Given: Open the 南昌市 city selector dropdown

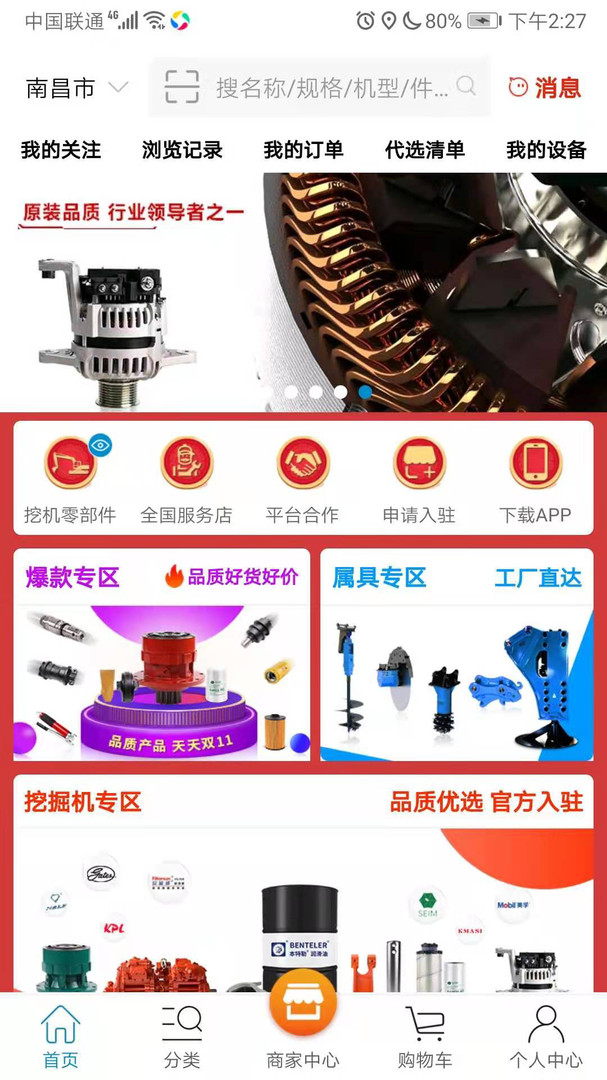Looking at the screenshot, I should [76, 88].
